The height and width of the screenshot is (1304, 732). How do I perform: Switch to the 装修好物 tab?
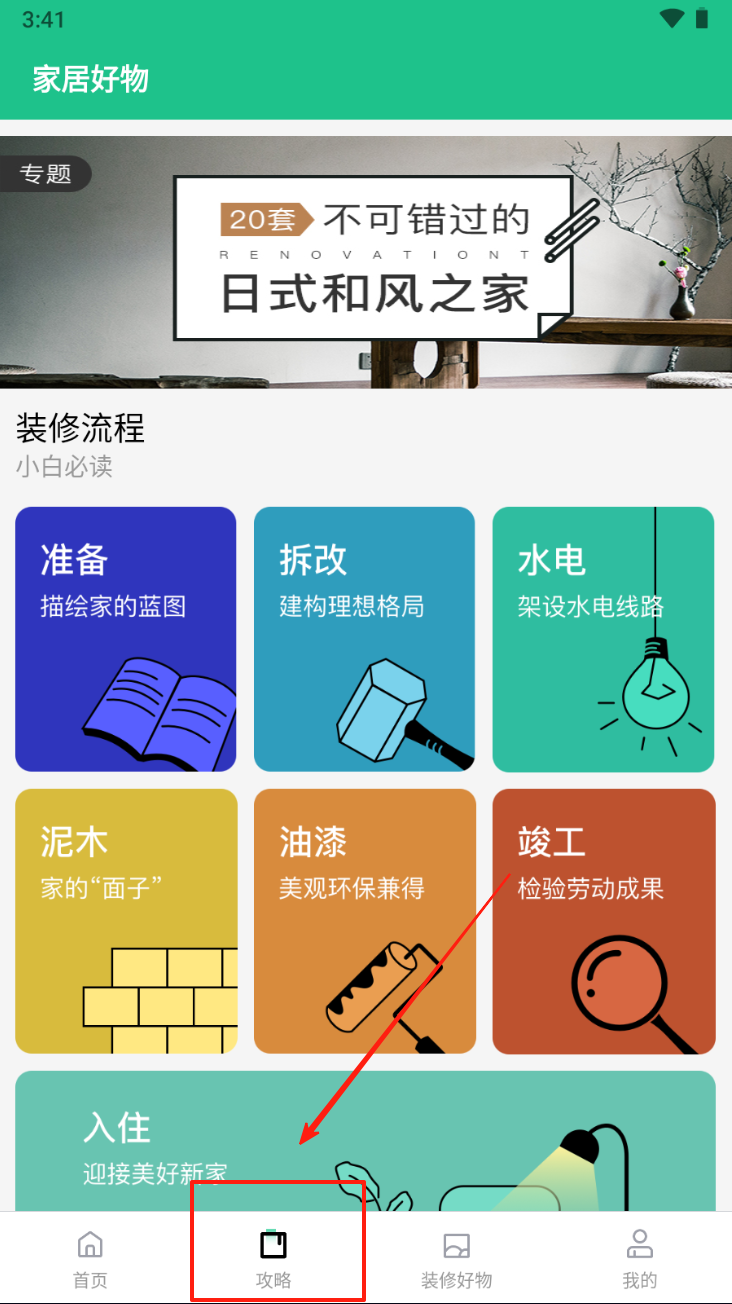[x=457, y=1259]
